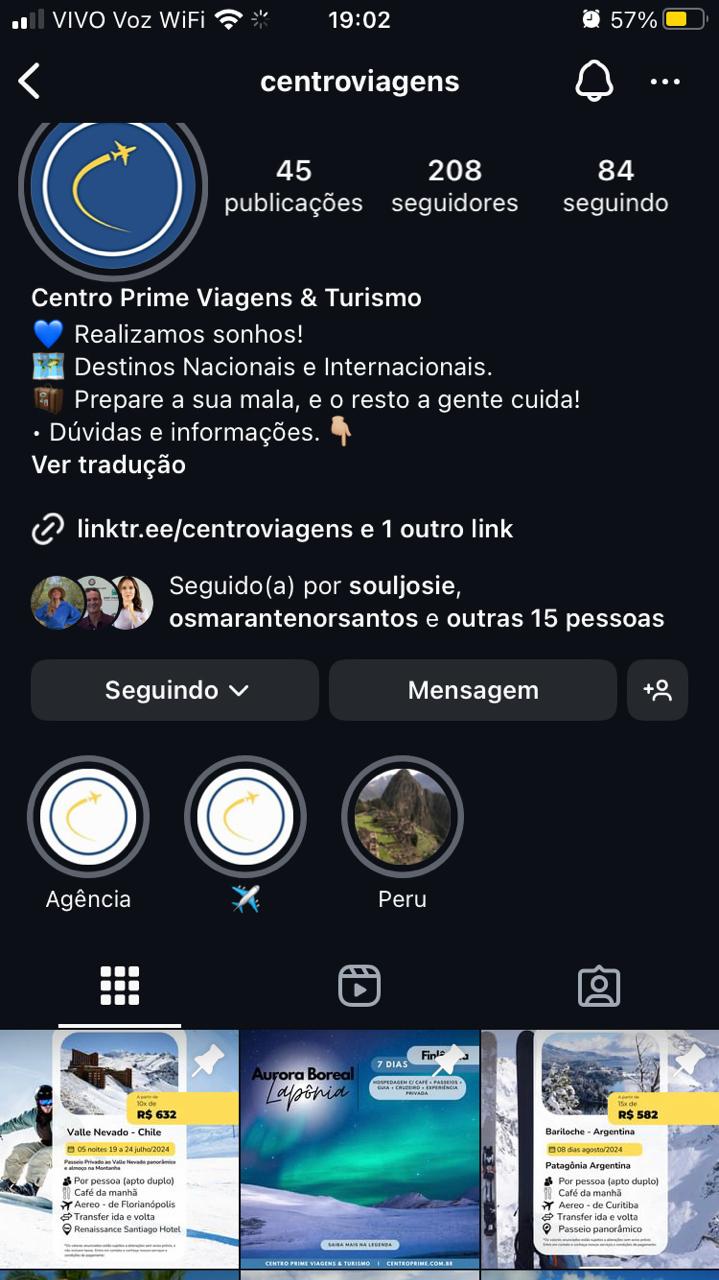This screenshot has width=719, height=1280.
Task: Open the three-dot overflow menu
Action: click(x=665, y=82)
